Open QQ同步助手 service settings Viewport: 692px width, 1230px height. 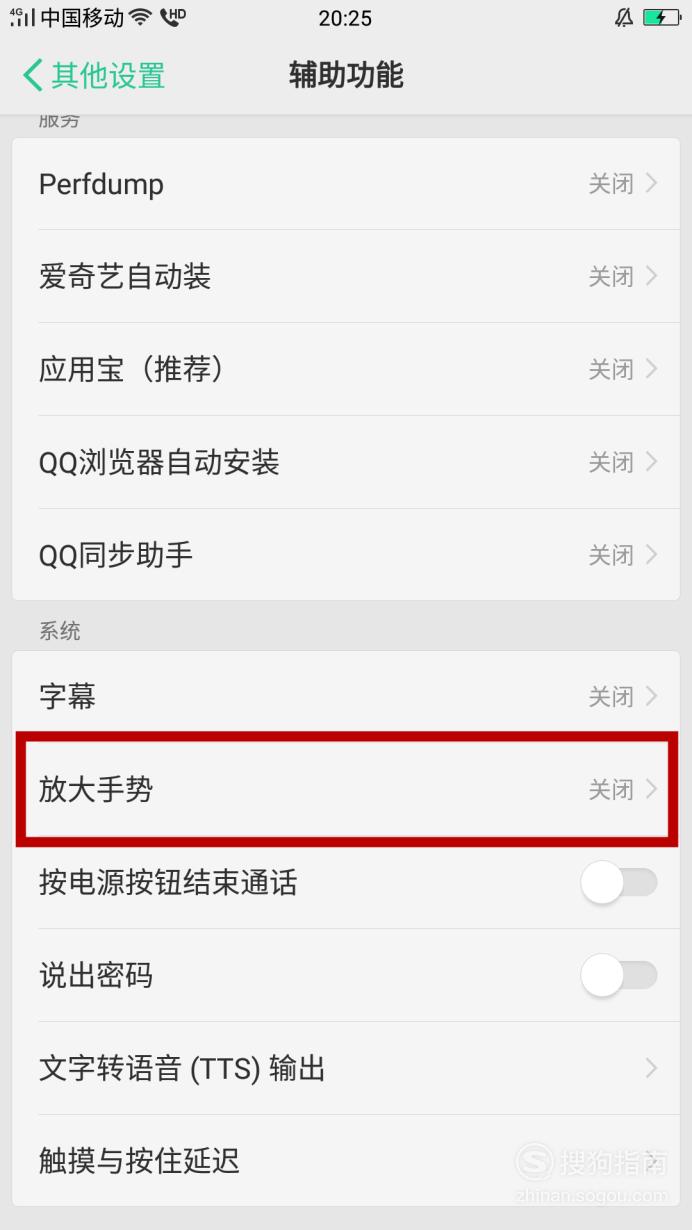pyautogui.click(x=346, y=554)
